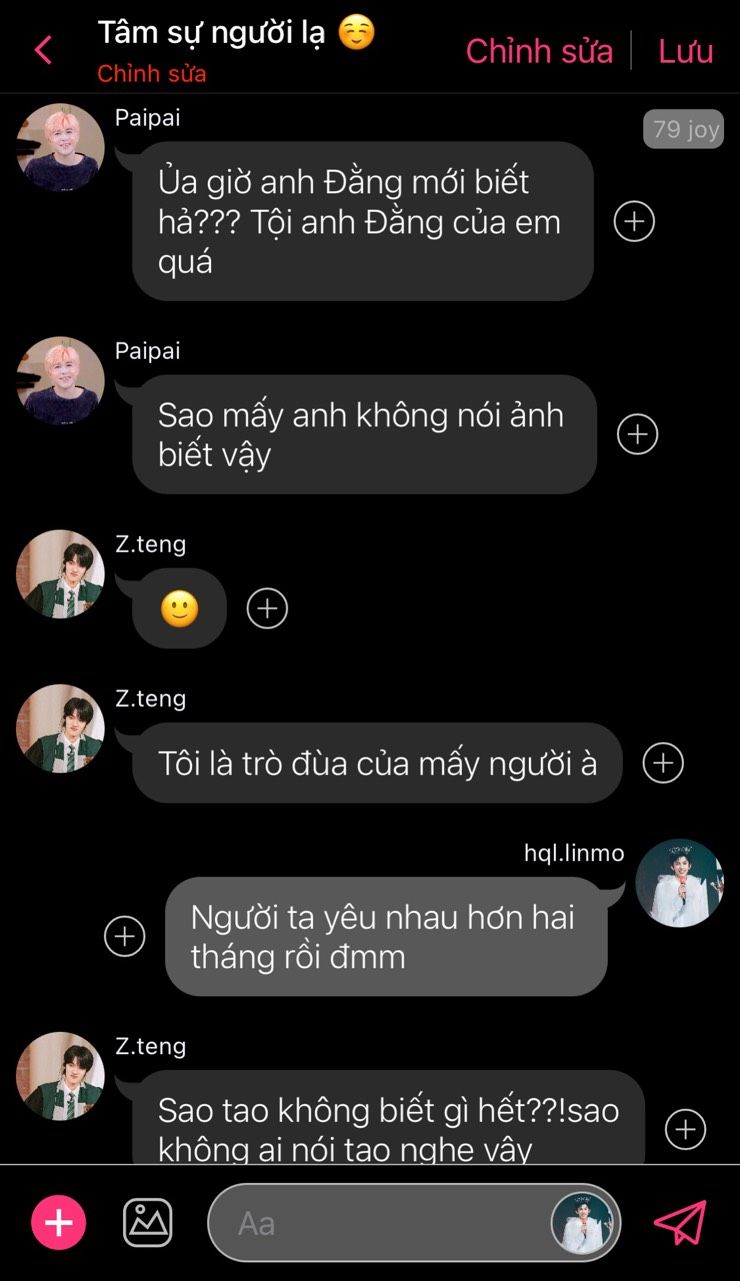
Task: Open Z.teng's avatar beside the emoji message
Action: 61,574
